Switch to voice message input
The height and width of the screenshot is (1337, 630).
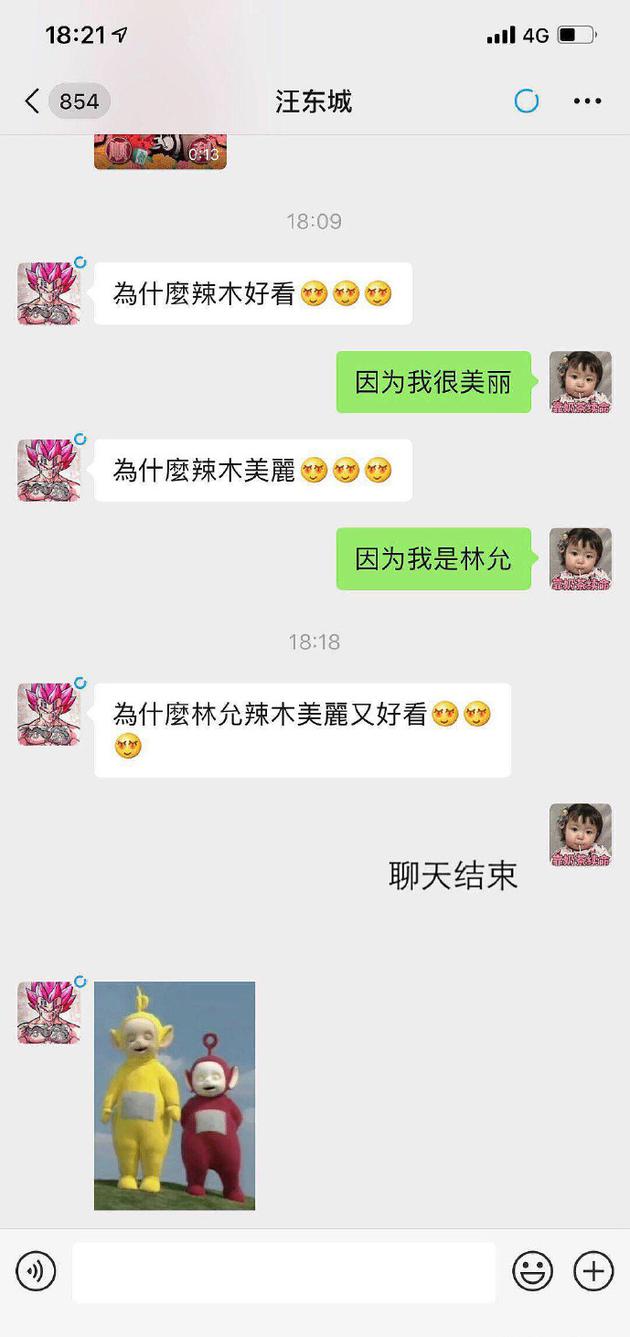(36, 1272)
